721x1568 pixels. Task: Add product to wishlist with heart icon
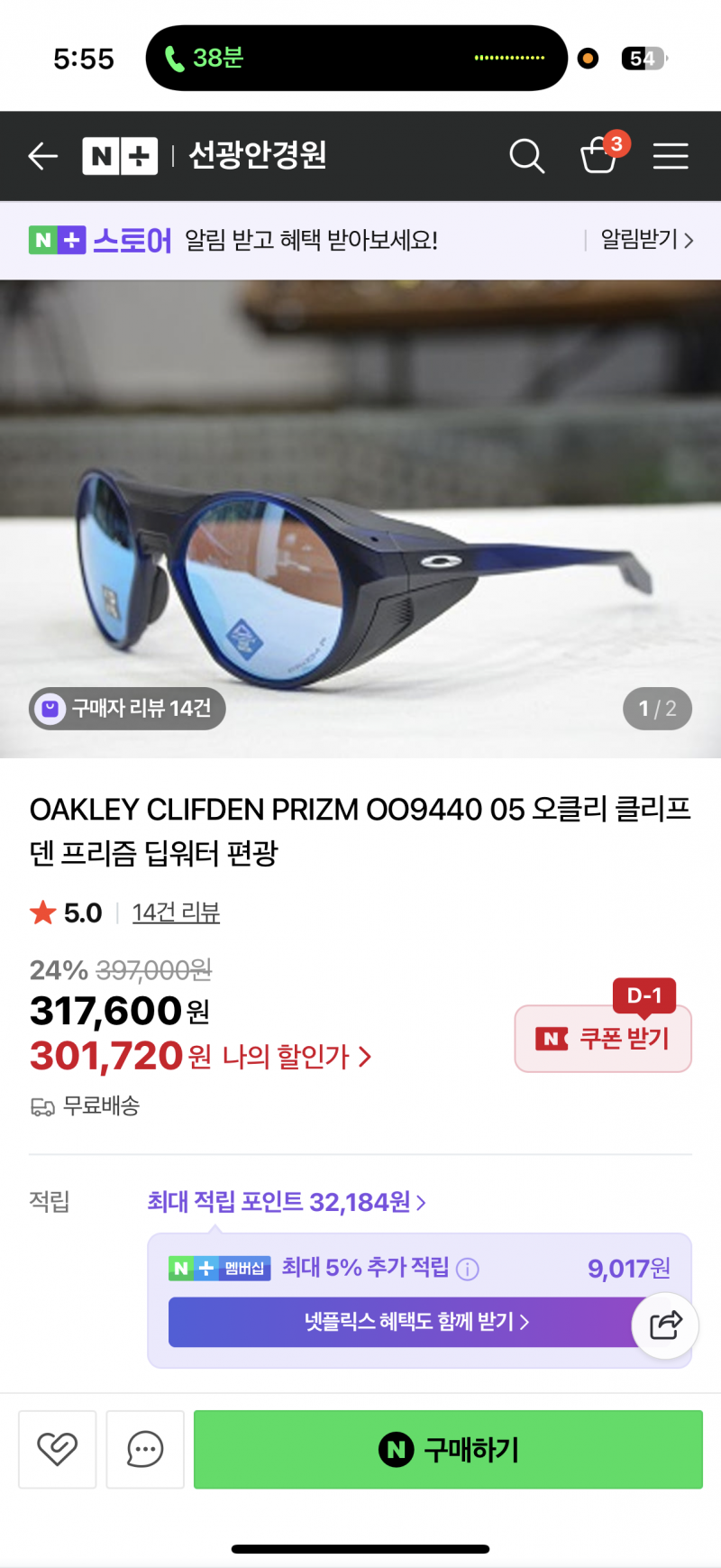(57, 1449)
